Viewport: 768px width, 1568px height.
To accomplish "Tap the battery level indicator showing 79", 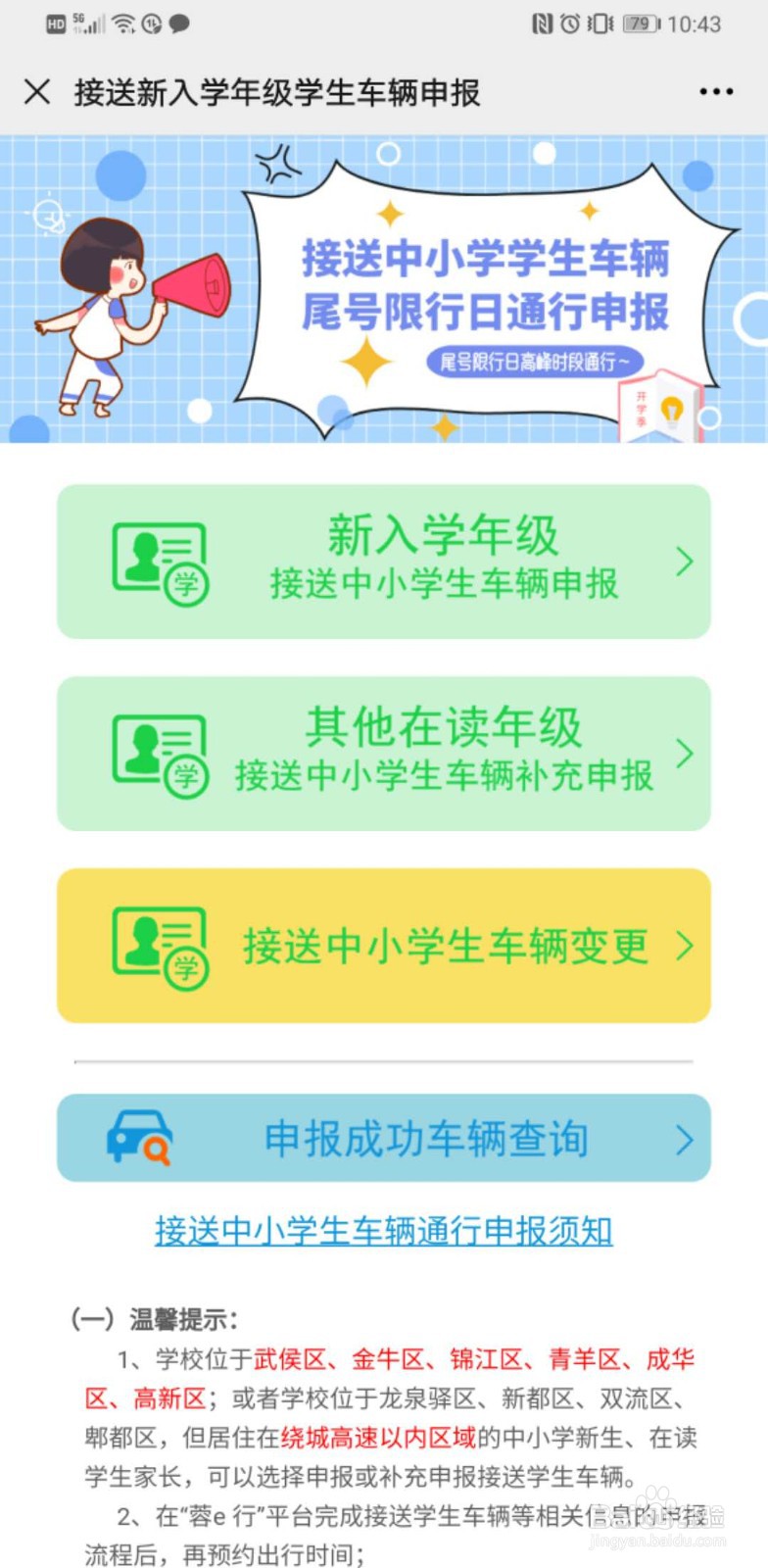I will point(639,24).
